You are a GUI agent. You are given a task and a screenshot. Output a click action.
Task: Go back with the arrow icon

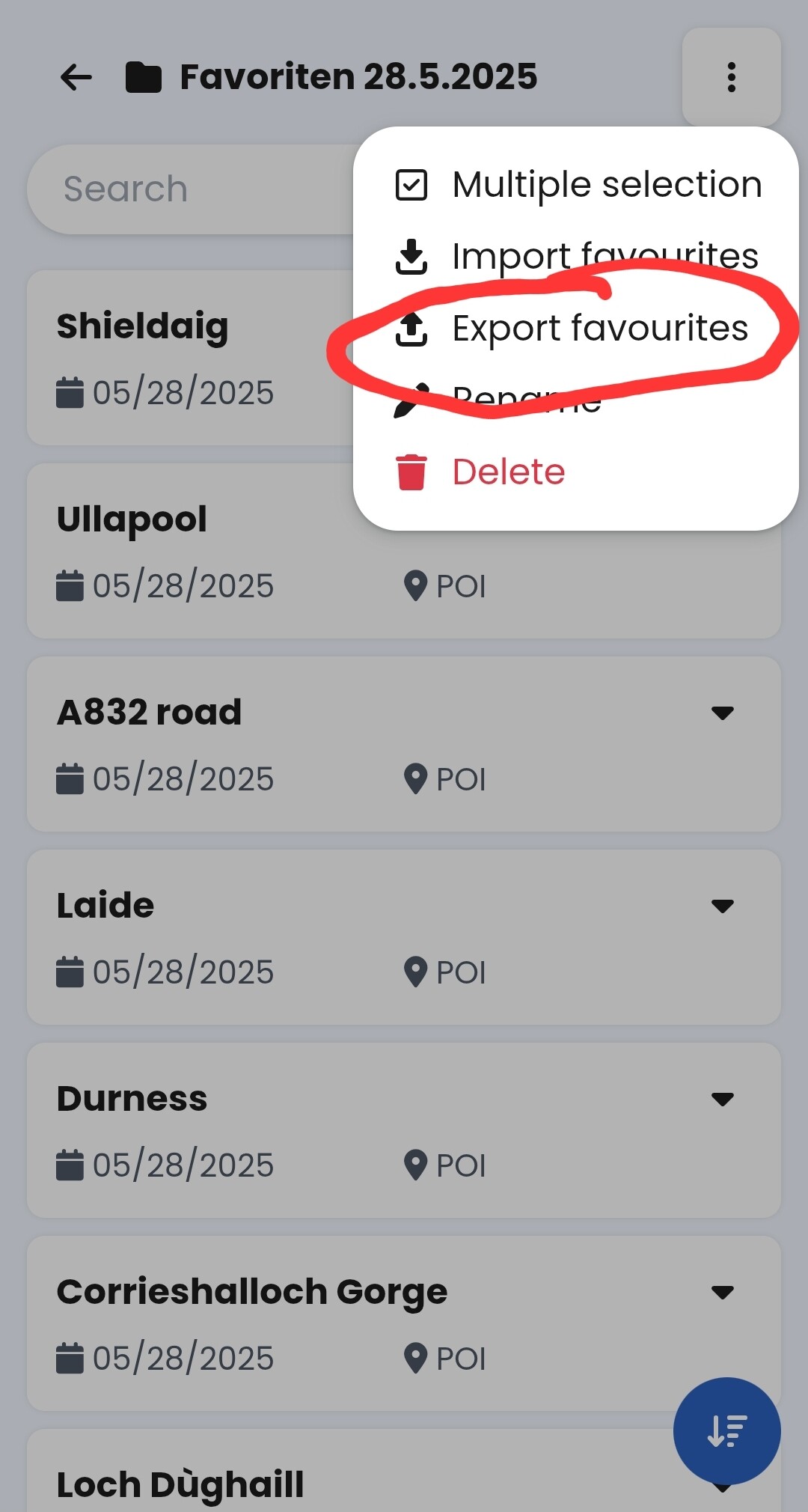pos(76,77)
